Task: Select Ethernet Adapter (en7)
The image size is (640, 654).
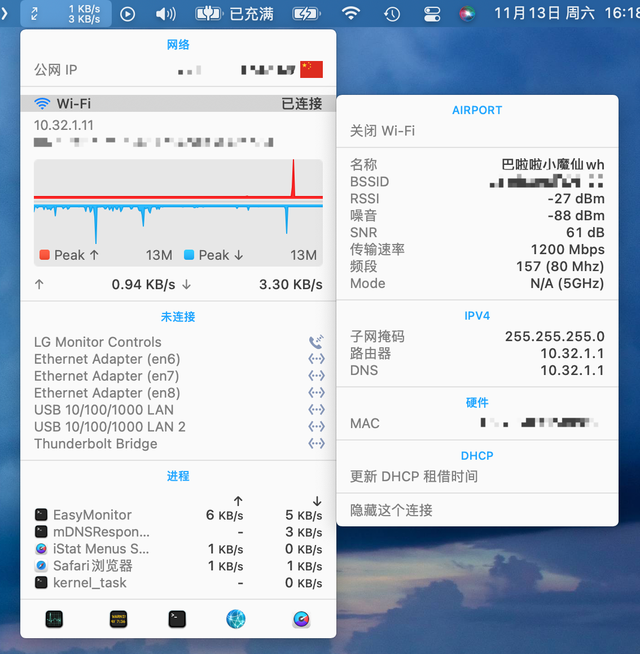Action: tap(106, 376)
